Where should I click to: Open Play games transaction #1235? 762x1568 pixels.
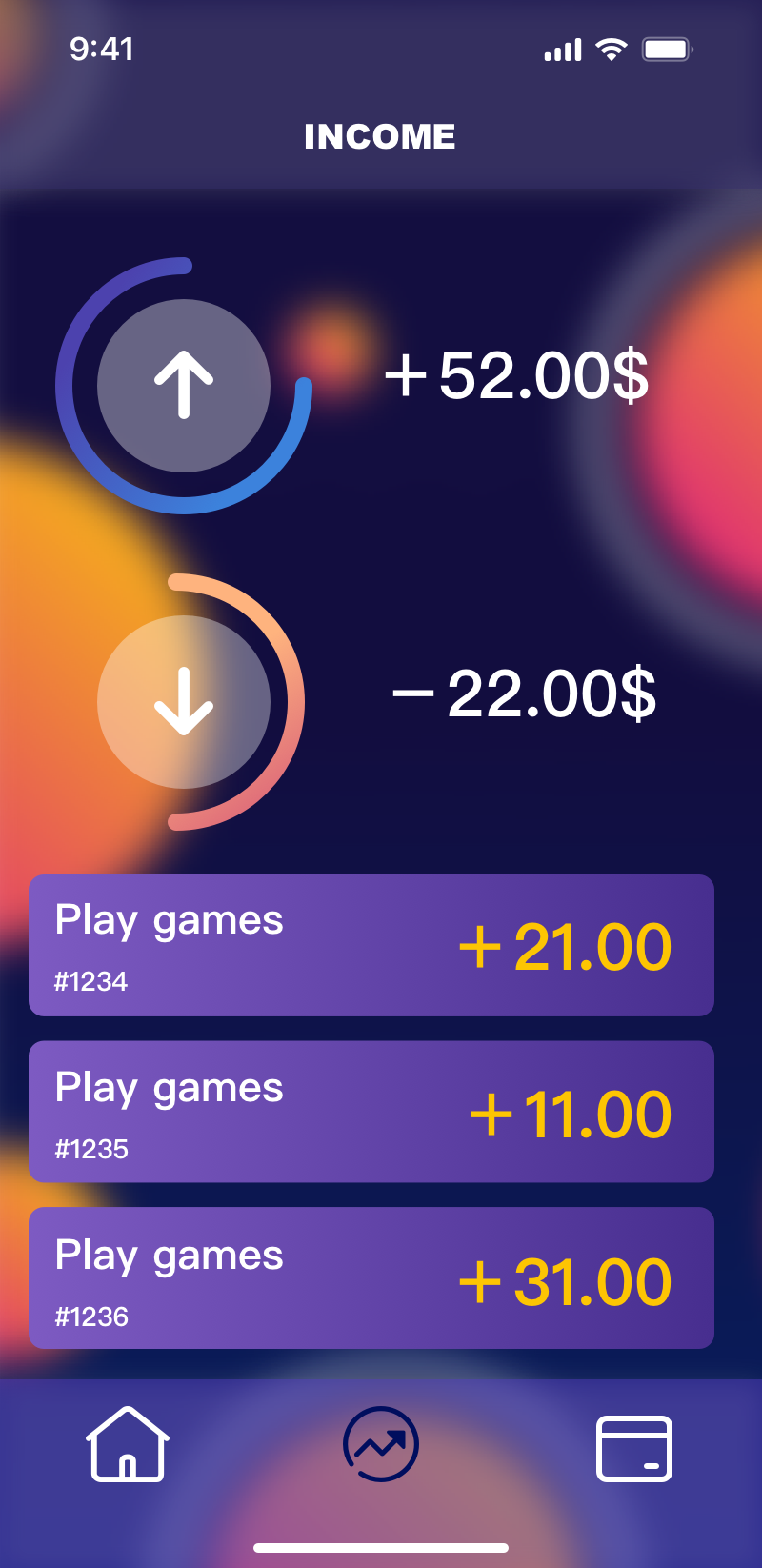click(x=371, y=1112)
